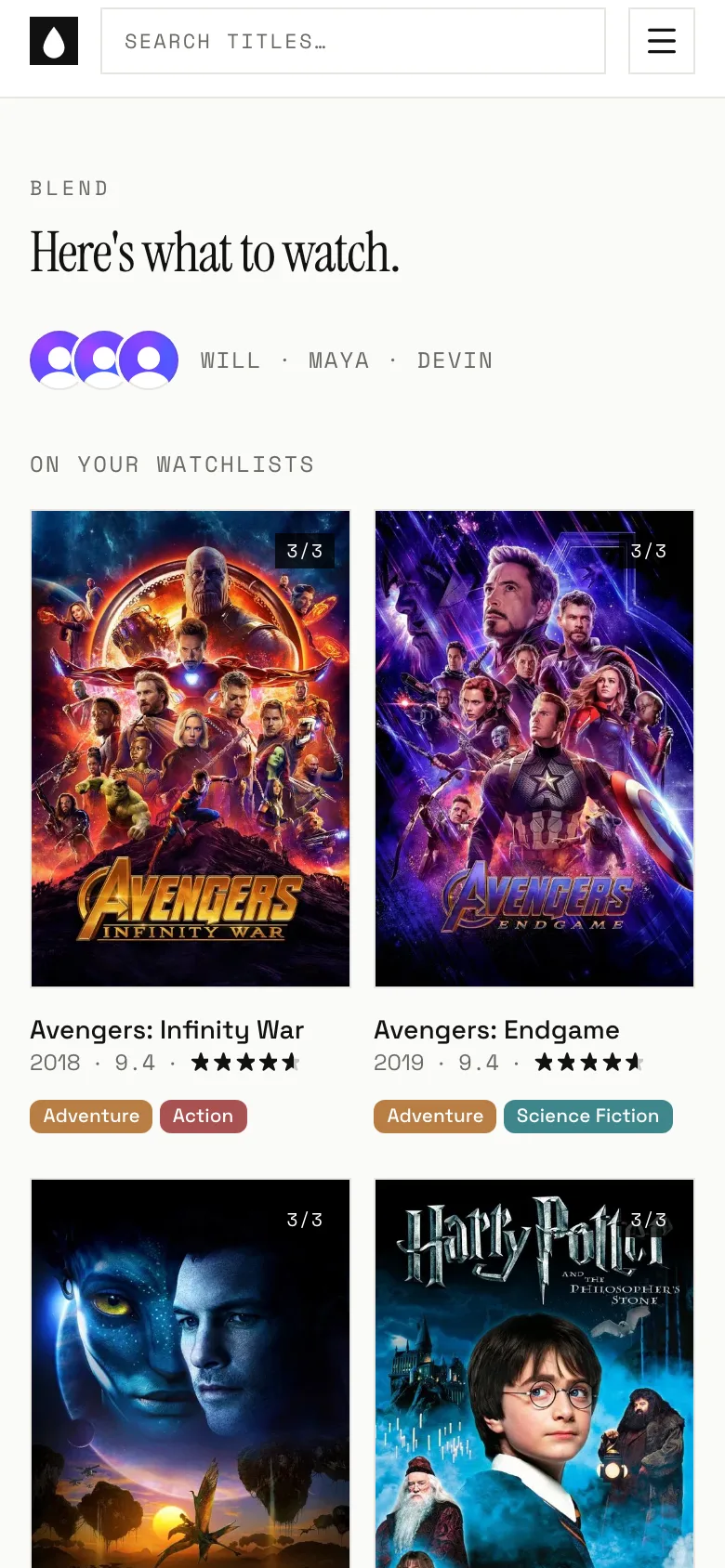Select the Adventure chip under Infinity War
725x1568 pixels.
[x=91, y=1116]
